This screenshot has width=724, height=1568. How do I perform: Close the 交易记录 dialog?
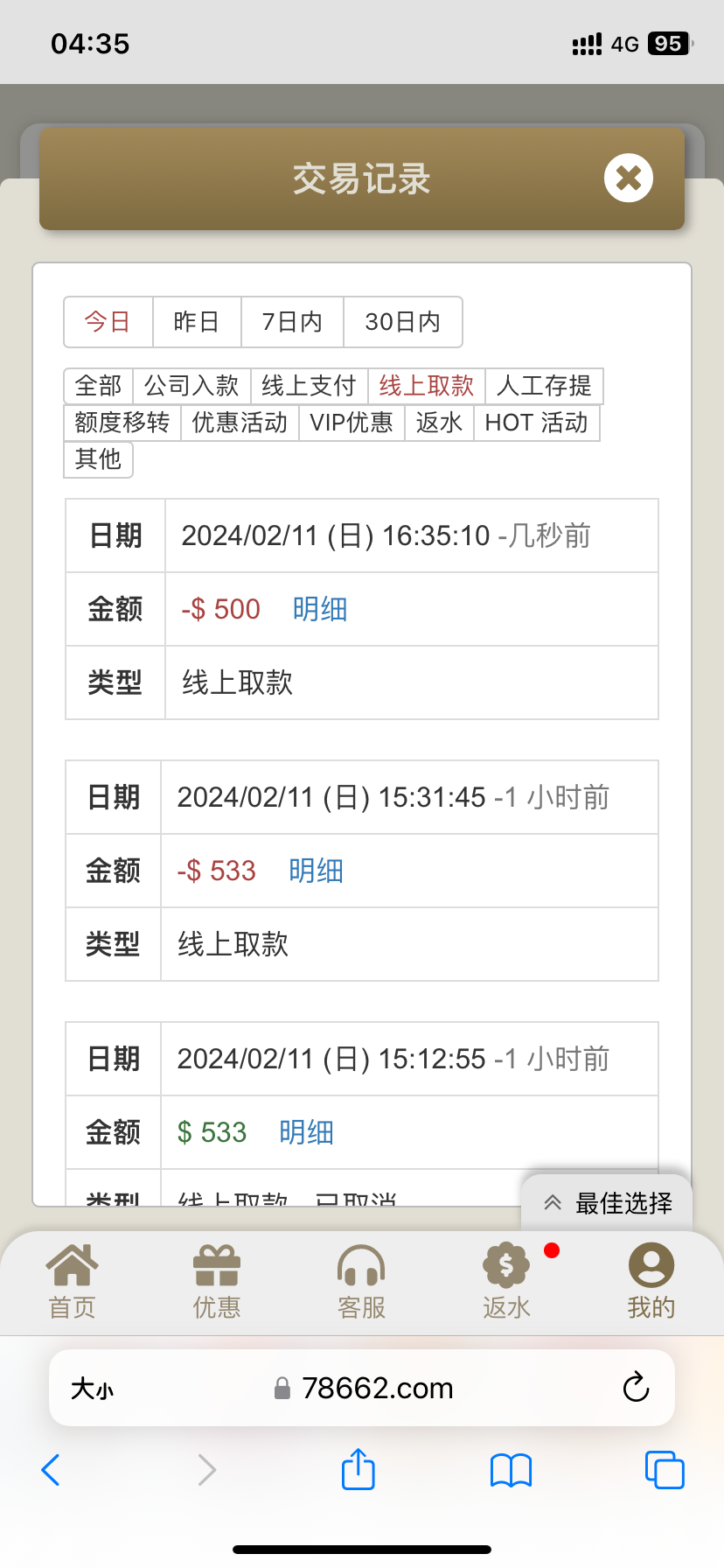point(628,178)
